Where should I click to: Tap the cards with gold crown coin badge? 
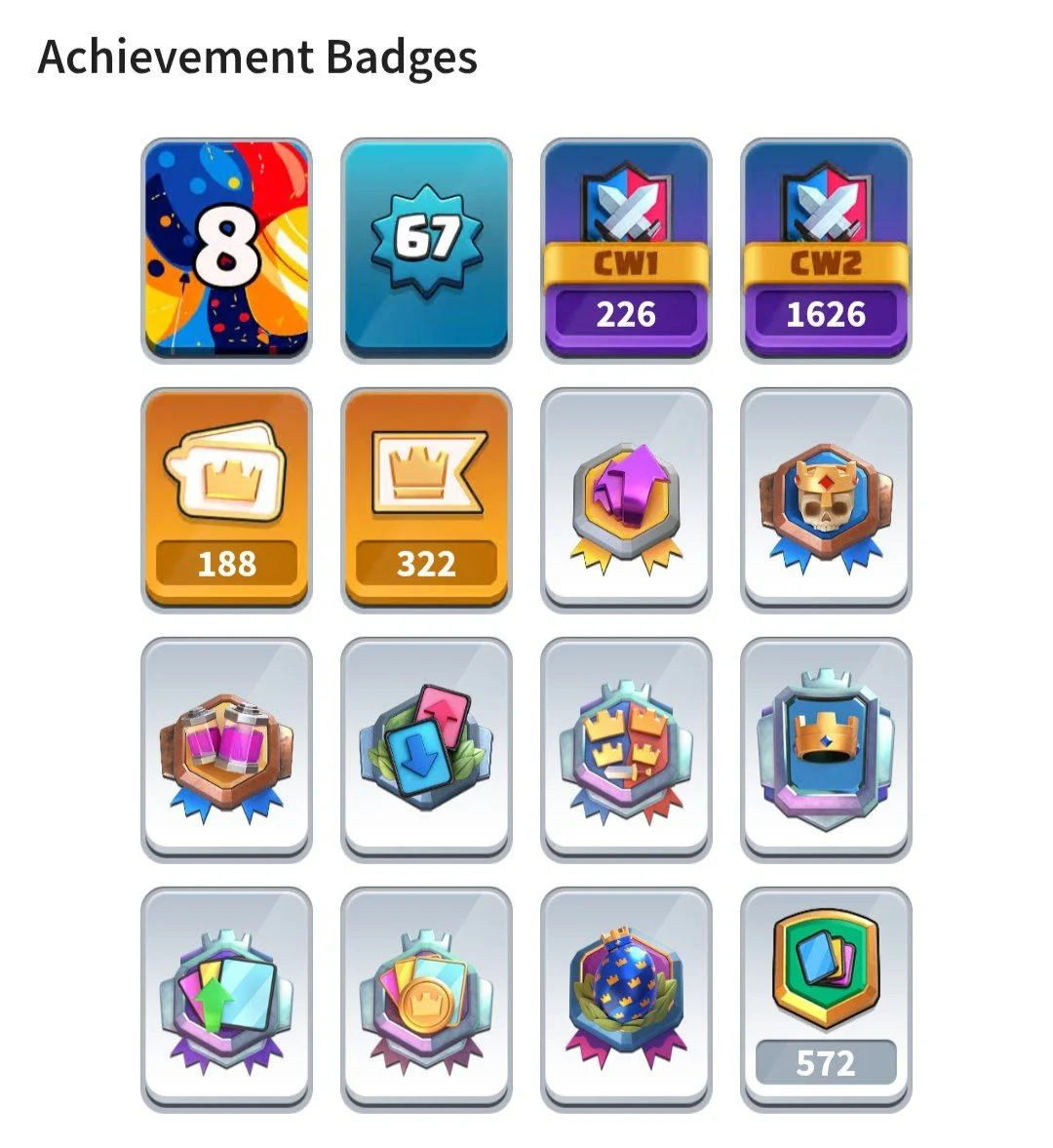click(x=426, y=999)
